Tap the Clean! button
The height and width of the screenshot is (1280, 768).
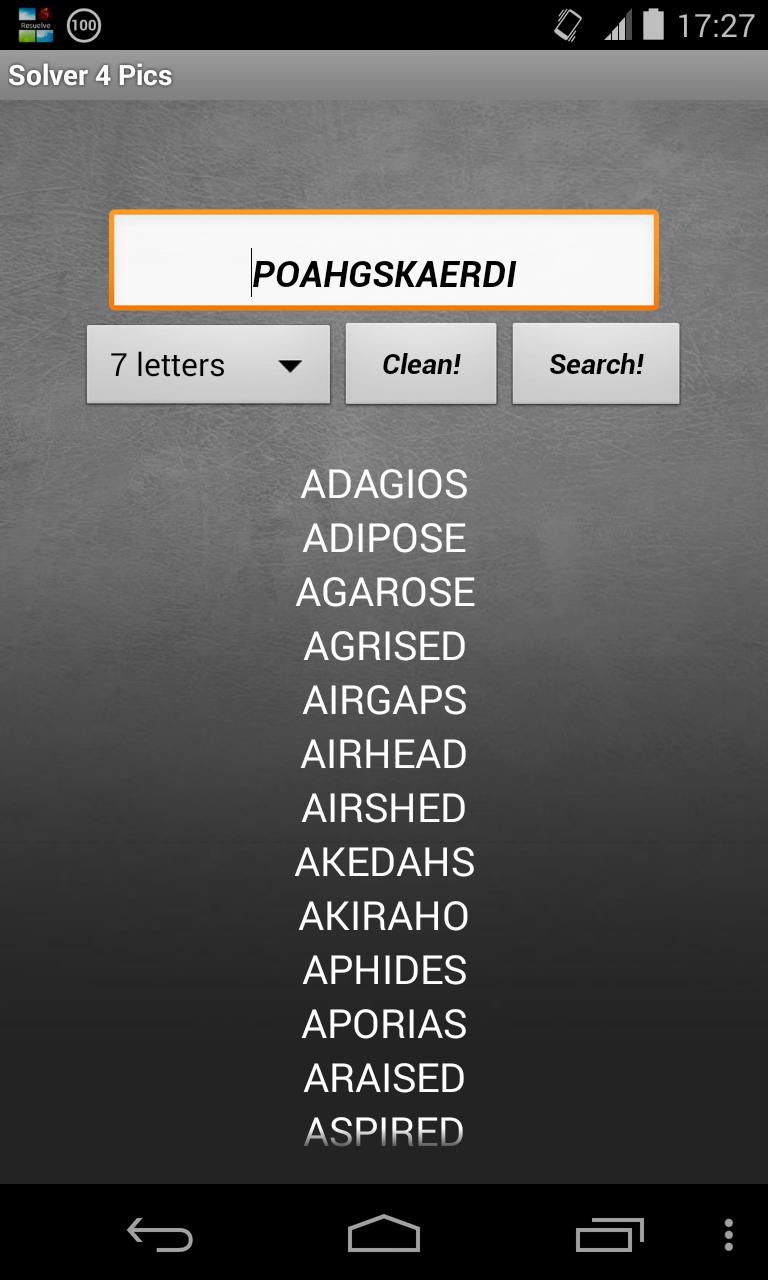click(421, 364)
